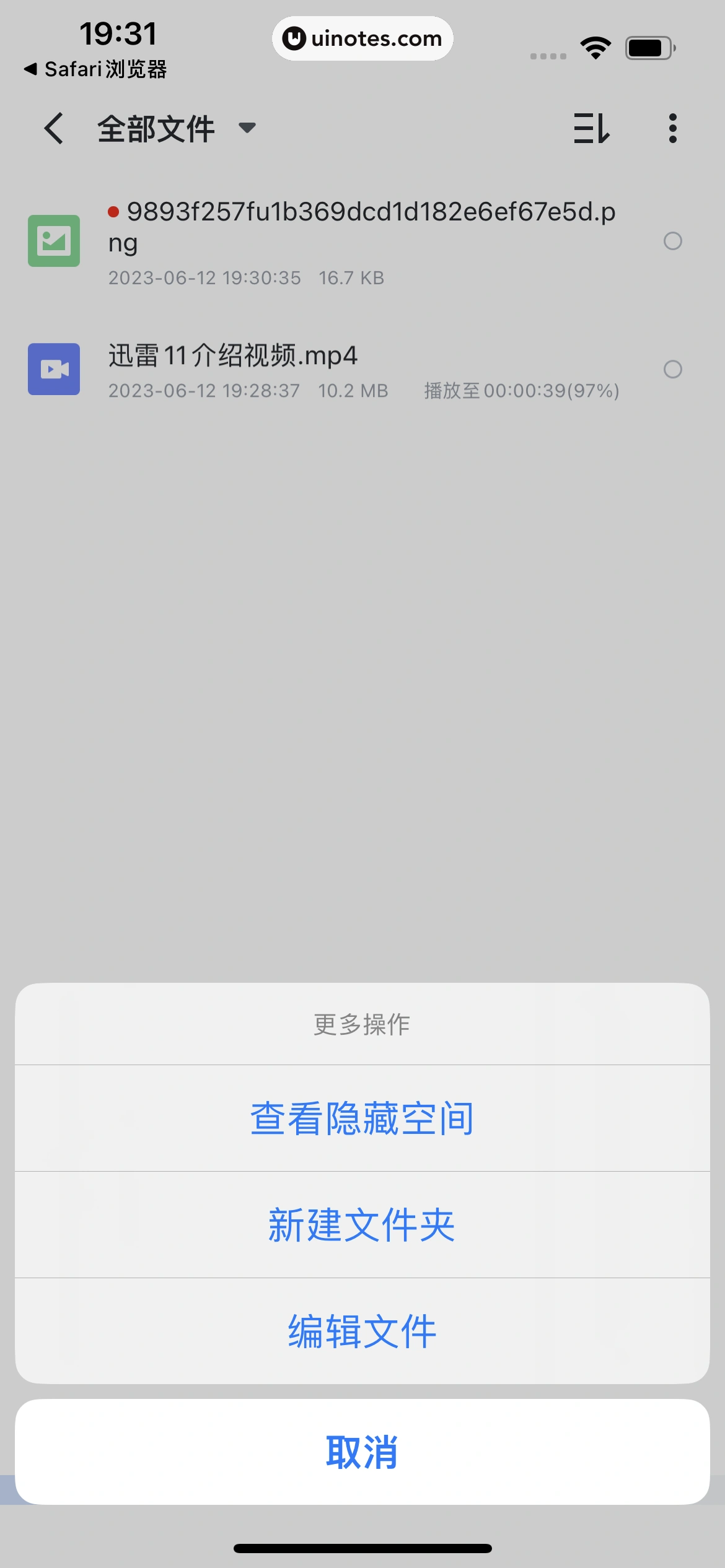Toggle selection of the 9893f257 image entry

pos(674,242)
